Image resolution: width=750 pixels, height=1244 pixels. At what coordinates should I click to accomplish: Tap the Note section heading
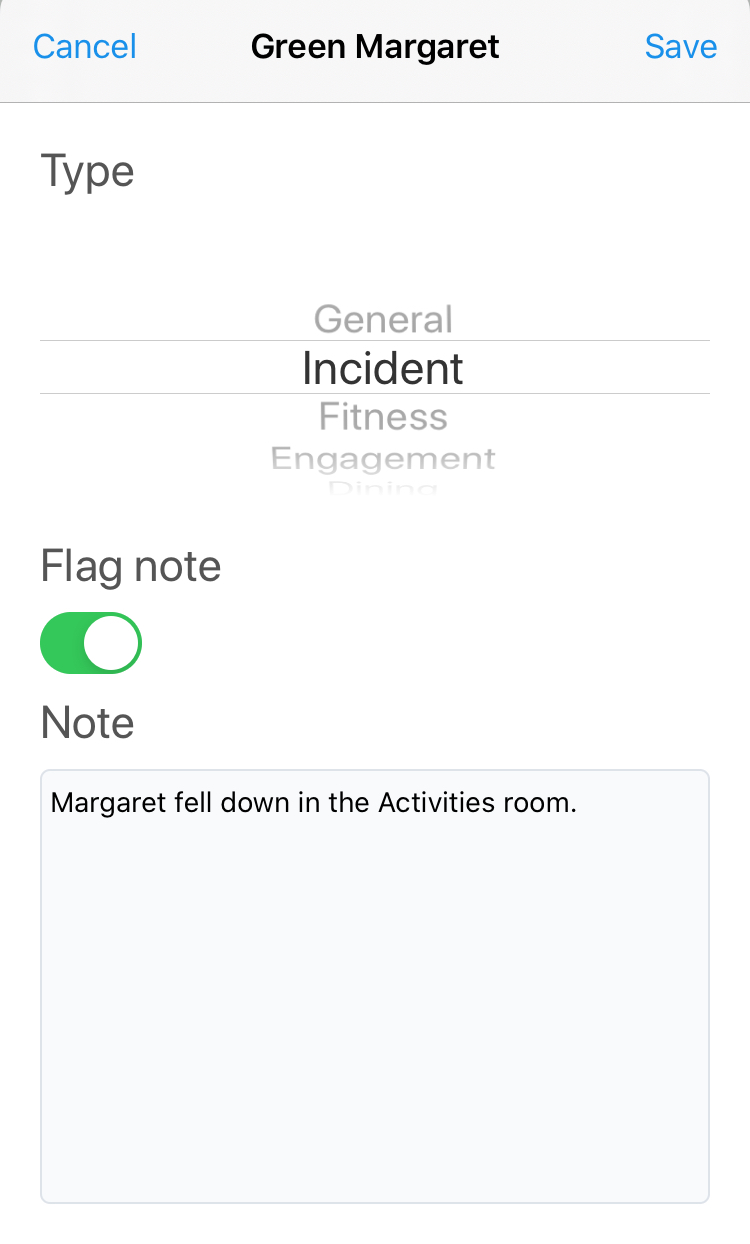(x=87, y=722)
